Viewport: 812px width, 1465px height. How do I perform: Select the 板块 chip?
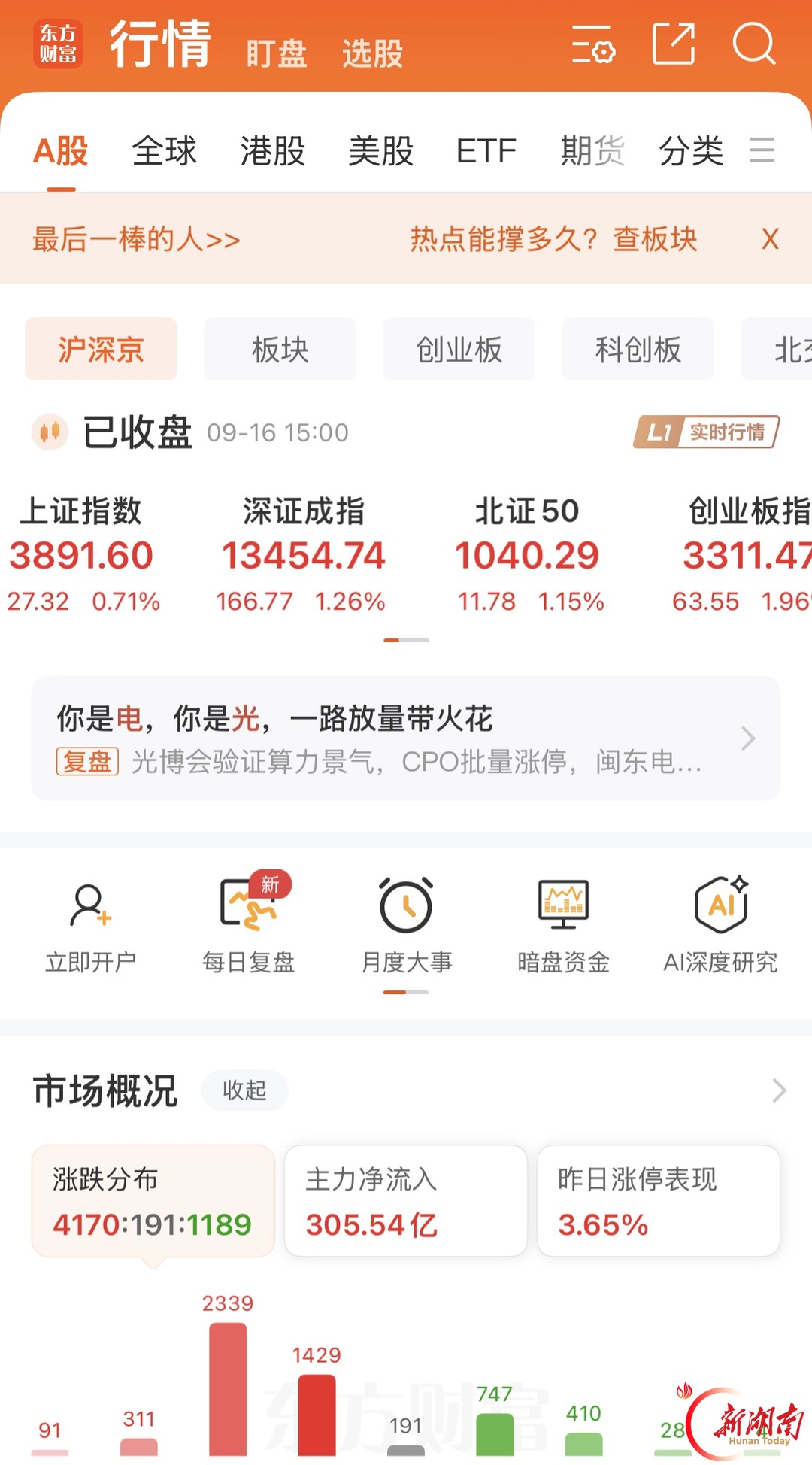(280, 349)
